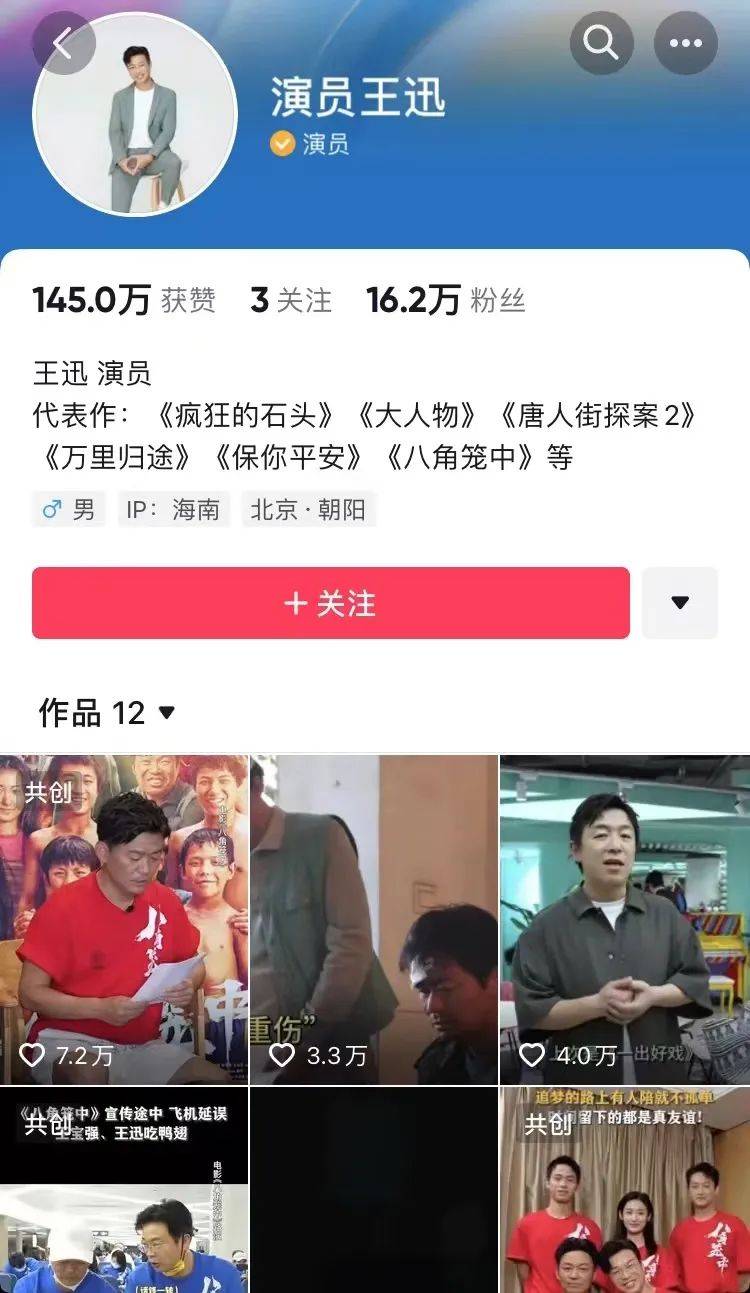Open the 飞机延误 吃鸭翅 video
This screenshot has height=1293, width=750.
[124, 1190]
